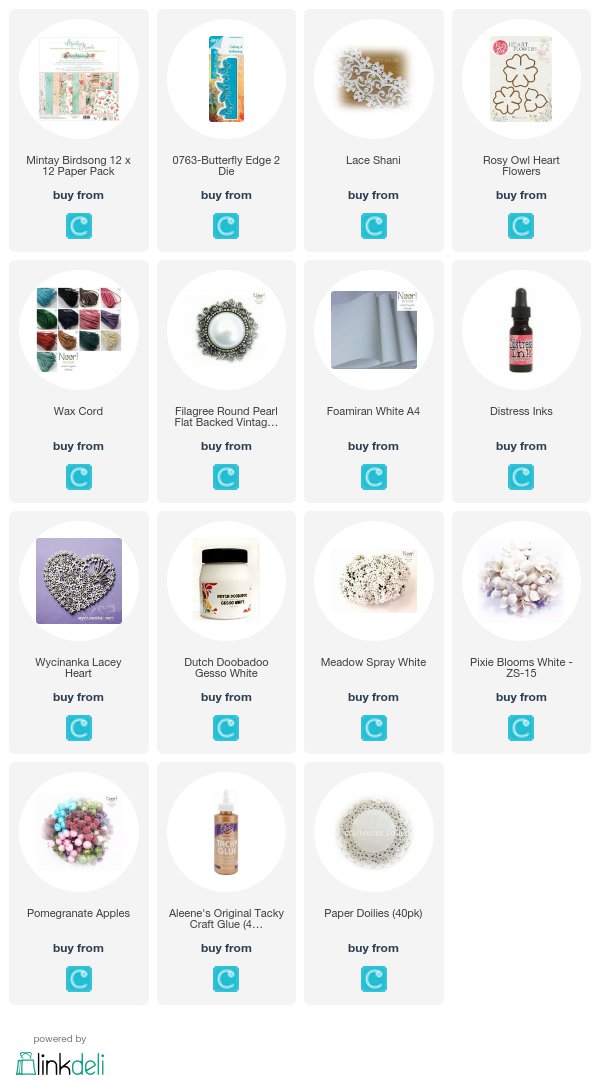
Task: Open the Pomegranate Apples product image
Action: click(78, 832)
